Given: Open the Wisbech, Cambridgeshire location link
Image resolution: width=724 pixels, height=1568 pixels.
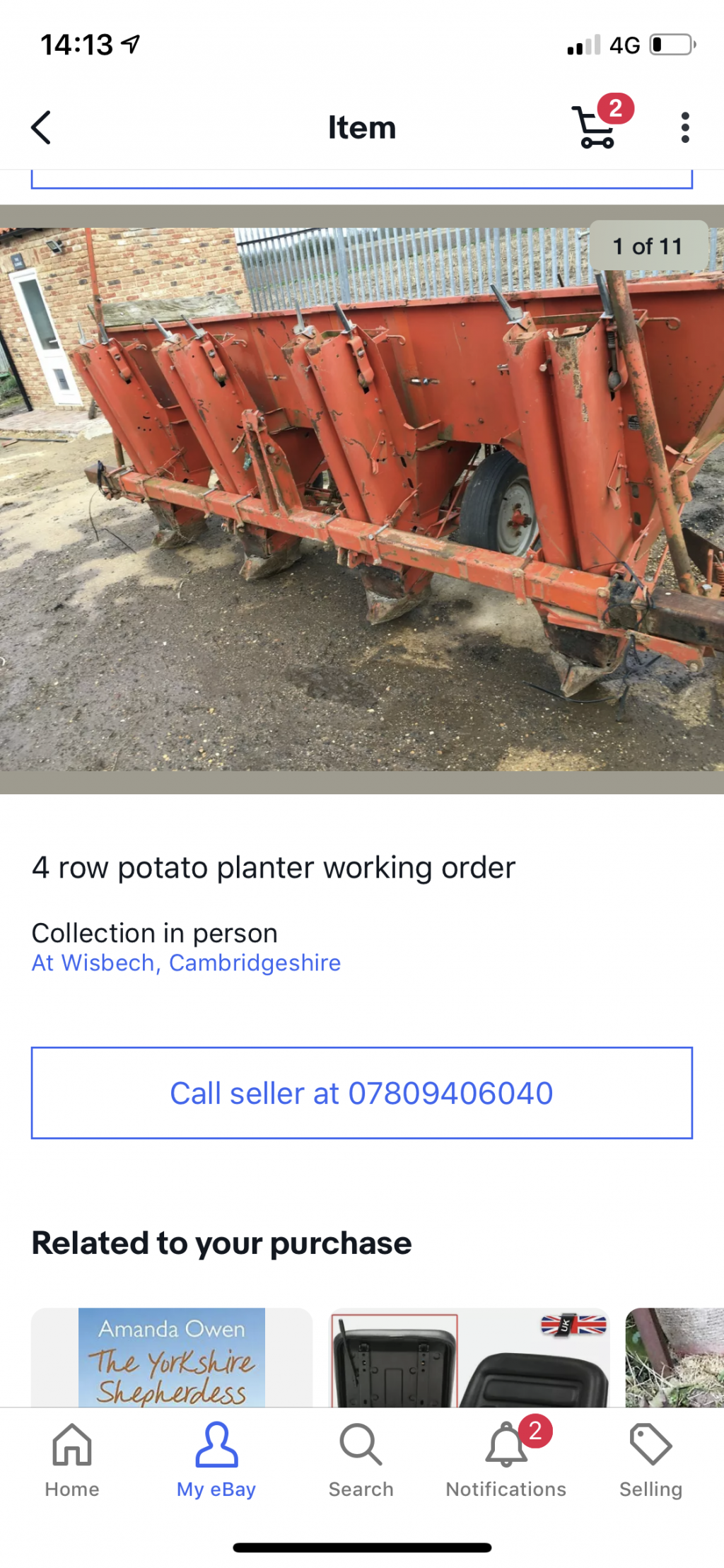Looking at the screenshot, I should 186,963.
